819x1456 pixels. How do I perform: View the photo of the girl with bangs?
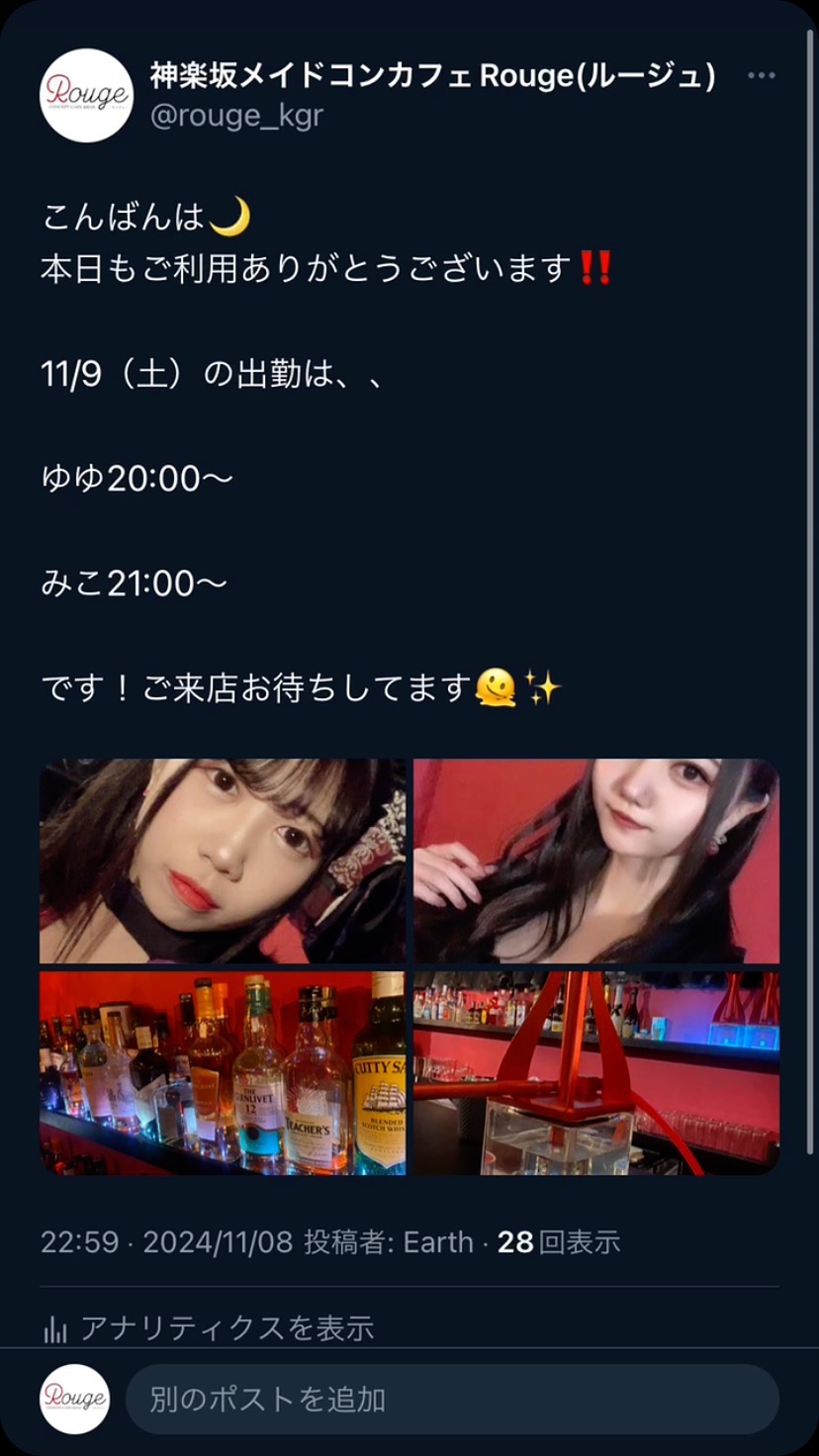pyautogui.click(x=223, y=861)
